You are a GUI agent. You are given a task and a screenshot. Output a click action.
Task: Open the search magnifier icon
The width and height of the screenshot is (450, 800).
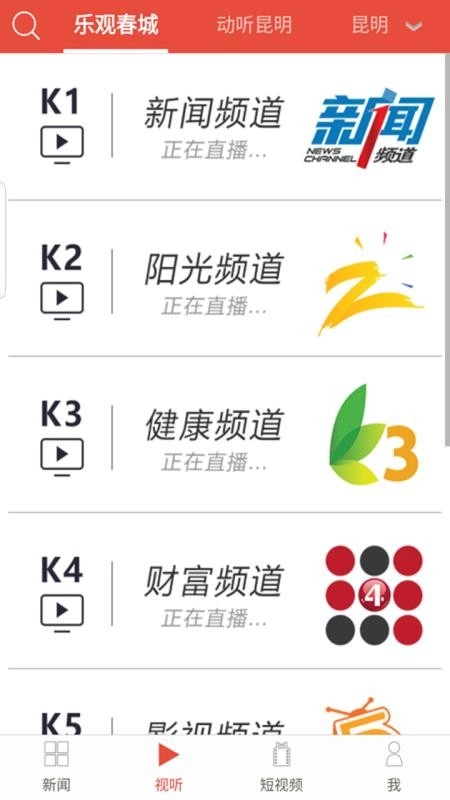tap(26, 25)
